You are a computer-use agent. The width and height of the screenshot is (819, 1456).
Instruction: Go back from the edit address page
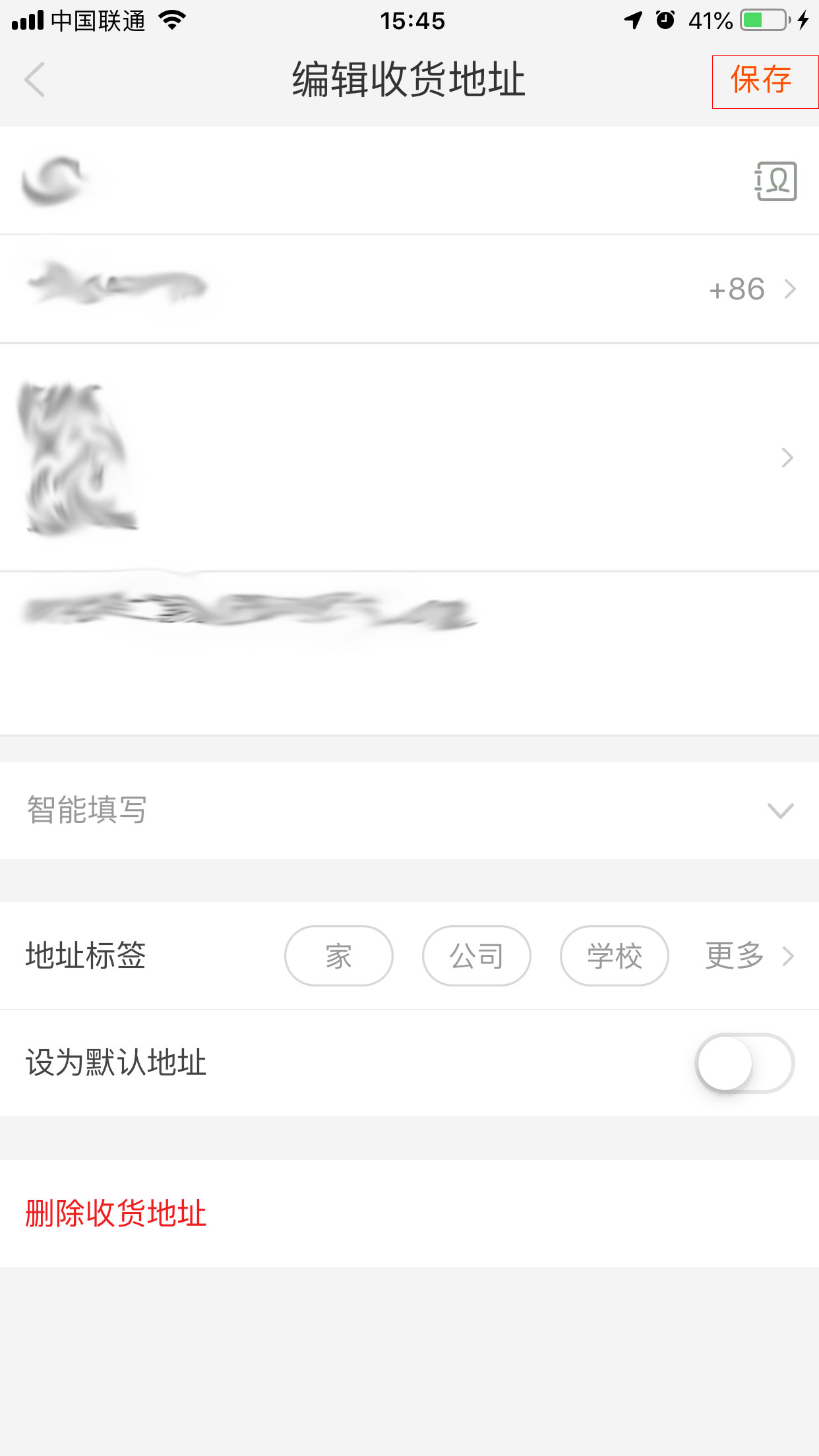[34, 80]
